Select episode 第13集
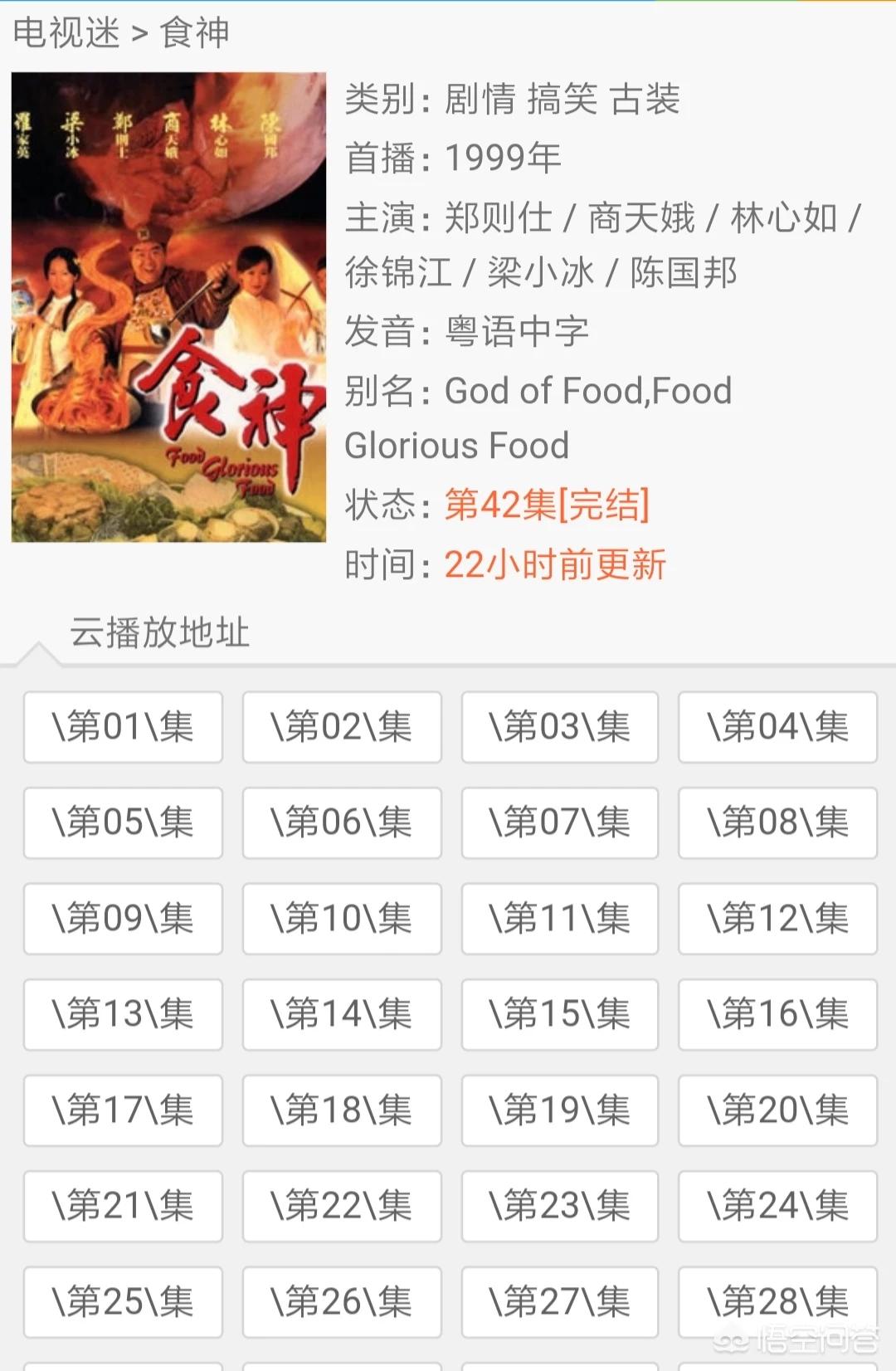The width and height of the screenshot is (896, 1371). click(x=122, y=1013)
